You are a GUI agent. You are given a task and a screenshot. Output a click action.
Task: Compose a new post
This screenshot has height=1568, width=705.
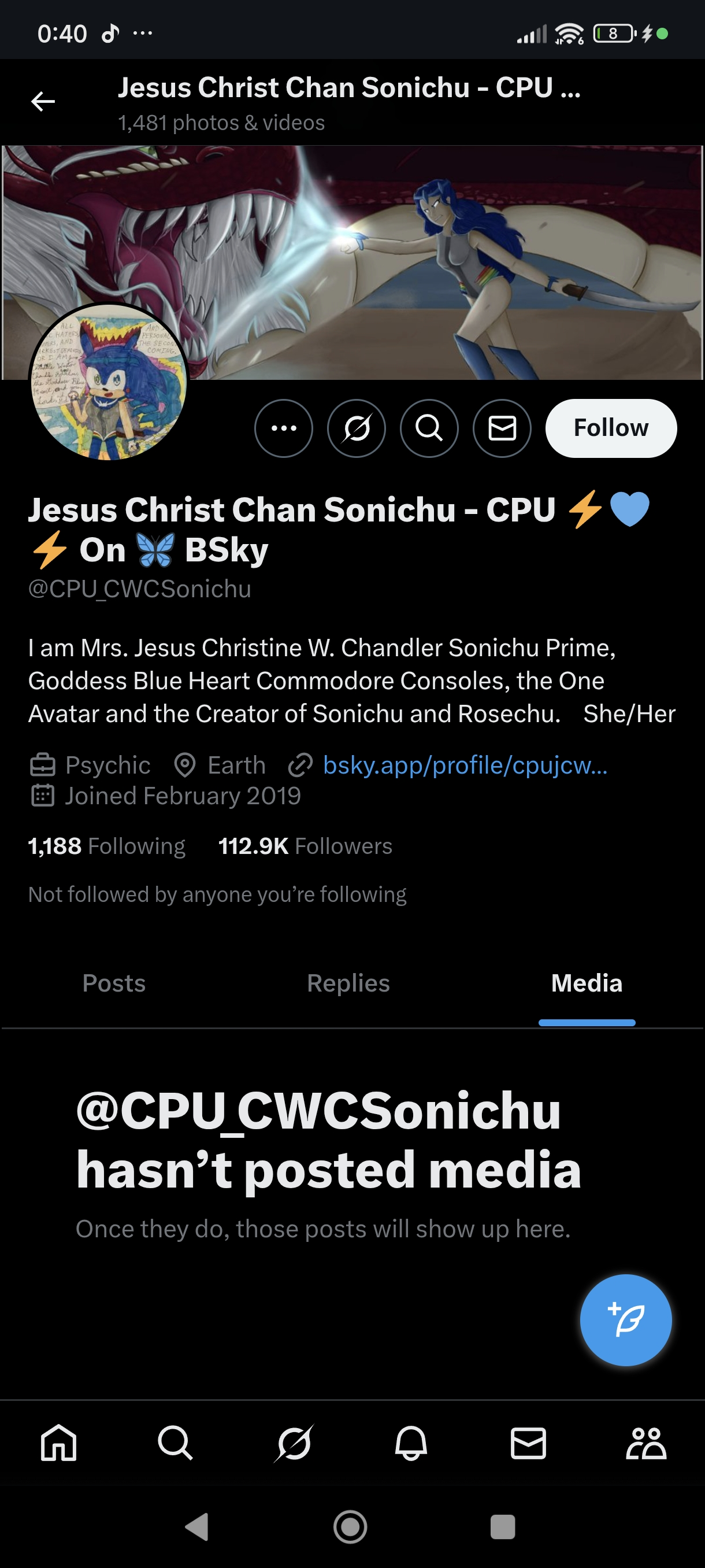coord(626,1319)
